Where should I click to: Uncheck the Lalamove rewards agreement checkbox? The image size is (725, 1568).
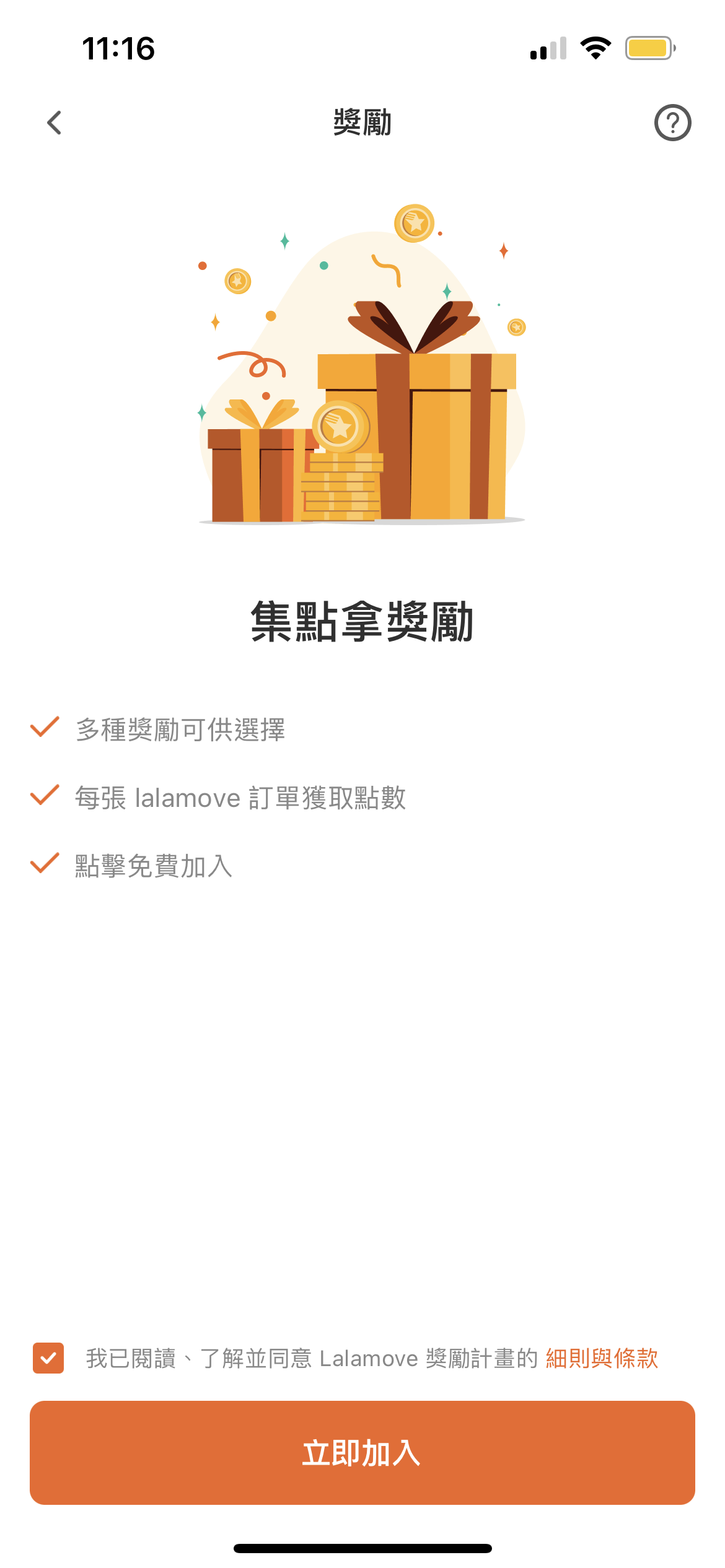pyautogui.click(x=48, y=1358)
